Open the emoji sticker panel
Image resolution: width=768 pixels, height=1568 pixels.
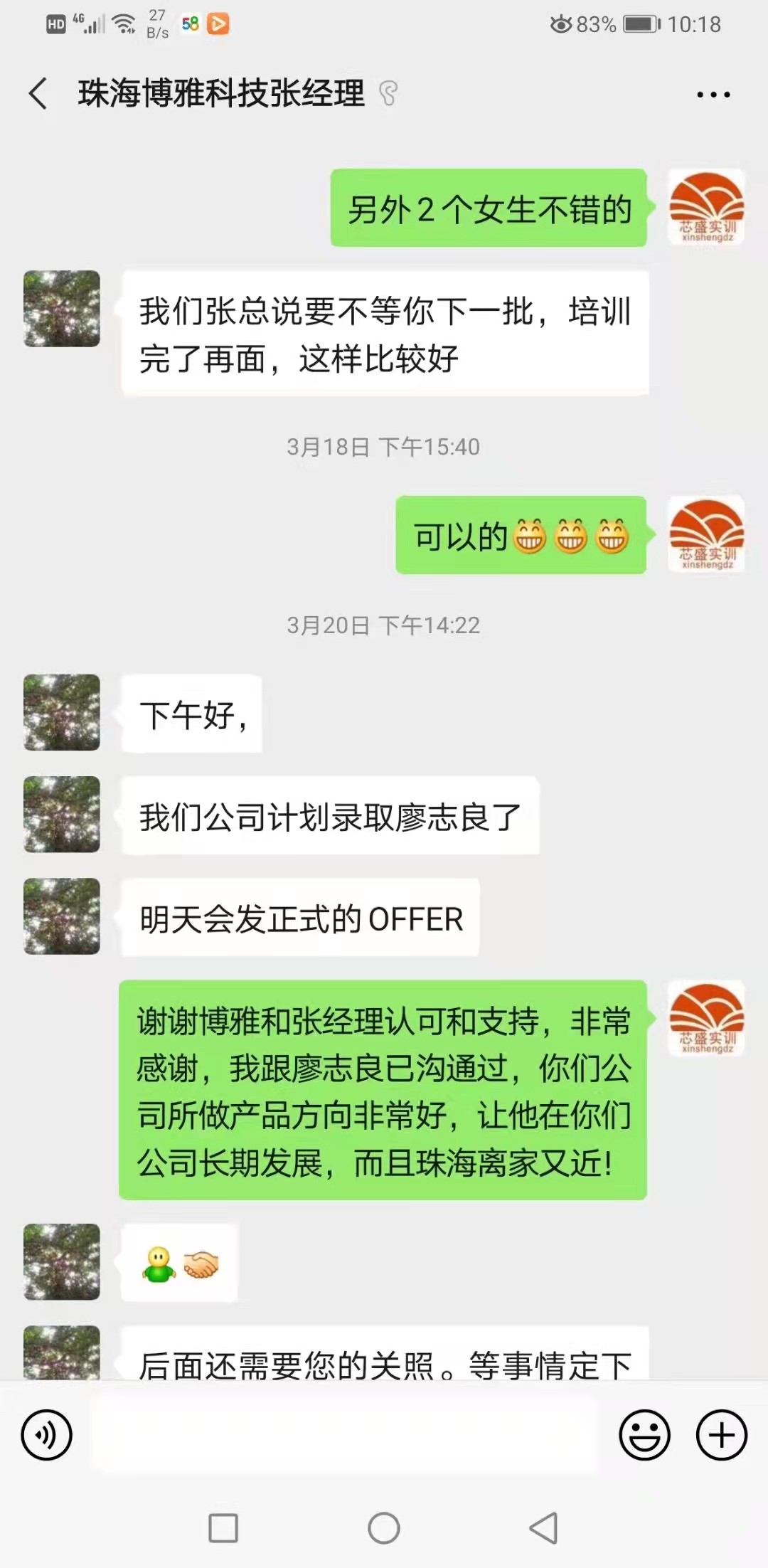point(644,1435)
